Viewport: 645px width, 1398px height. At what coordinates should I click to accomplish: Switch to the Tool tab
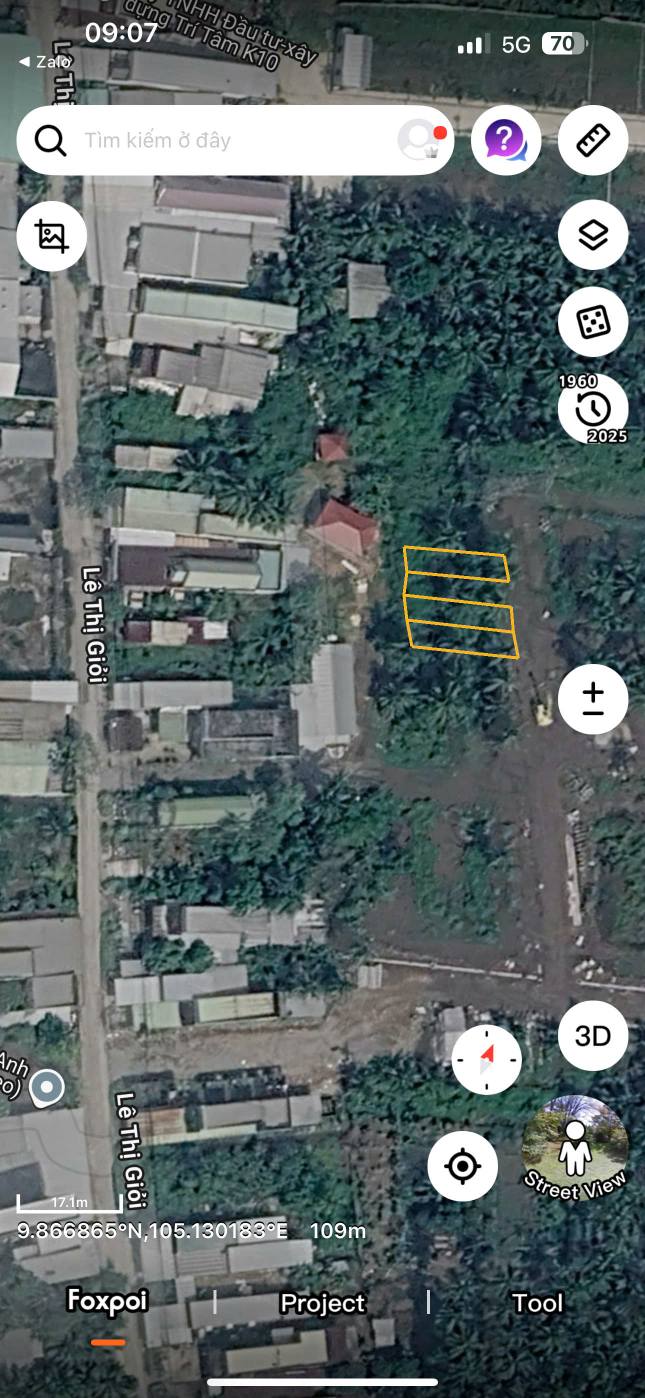click(x=538, y=1303)
